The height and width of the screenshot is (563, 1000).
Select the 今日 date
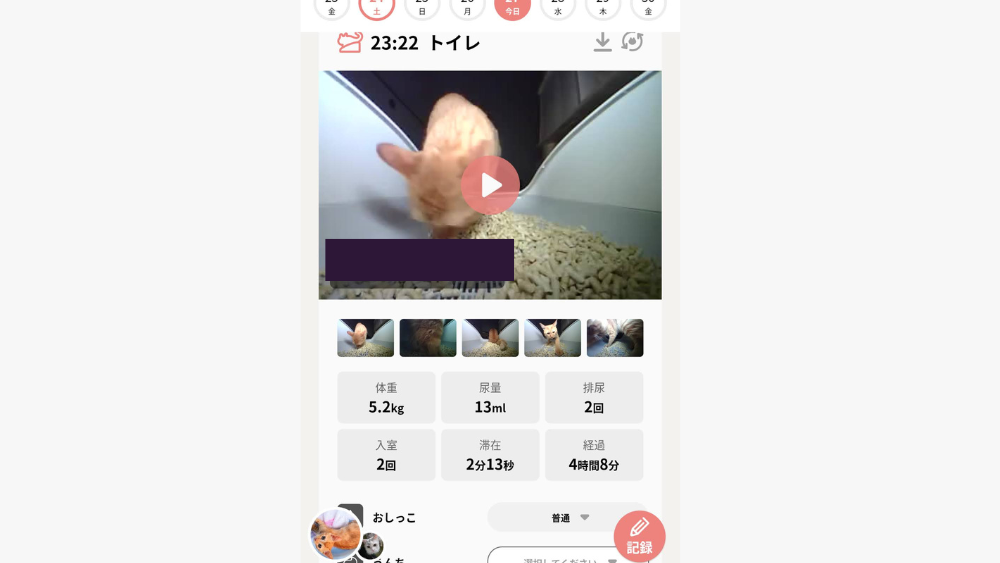click(512, 6)
